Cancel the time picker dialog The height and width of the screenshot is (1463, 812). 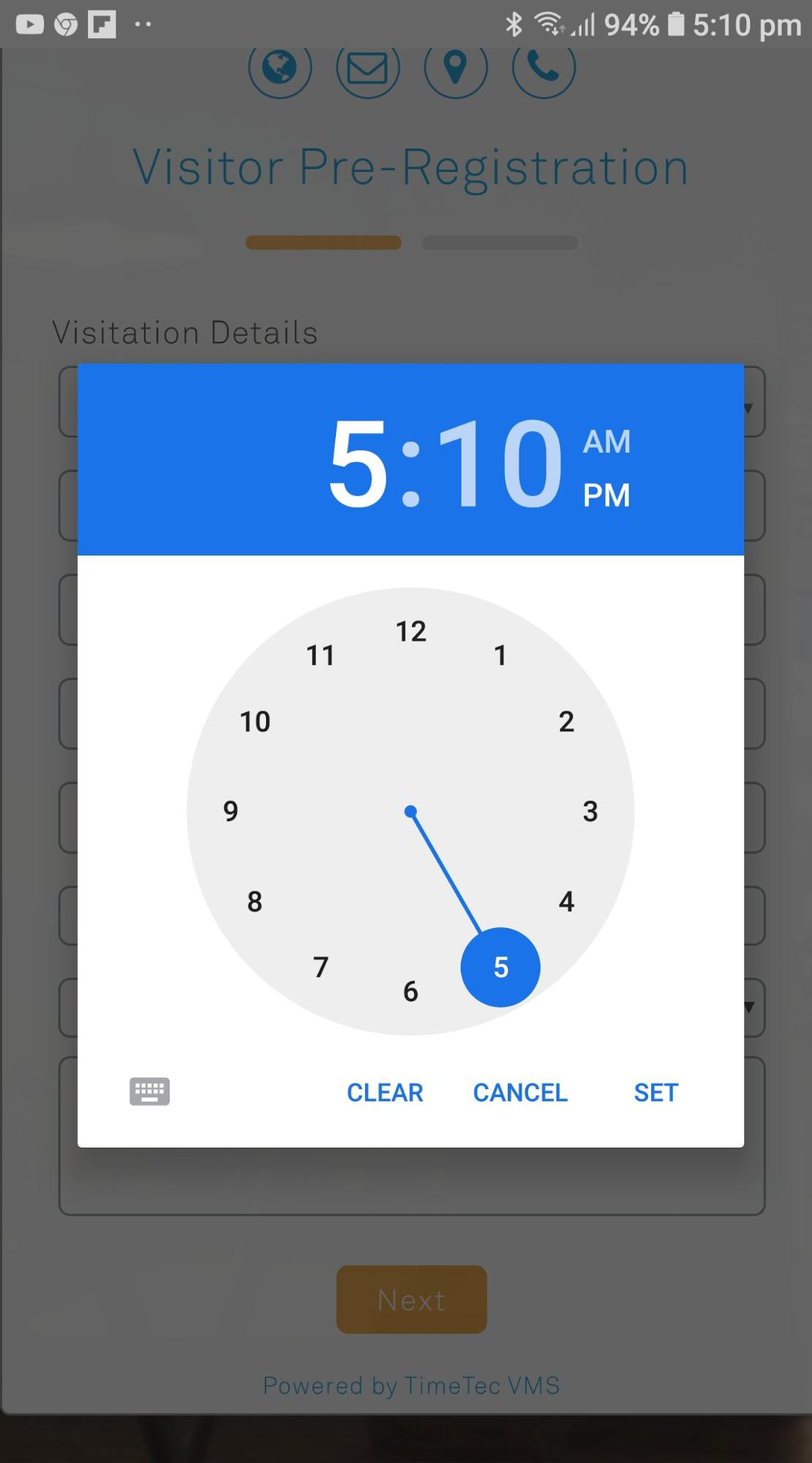click(x=520, y=1092)
